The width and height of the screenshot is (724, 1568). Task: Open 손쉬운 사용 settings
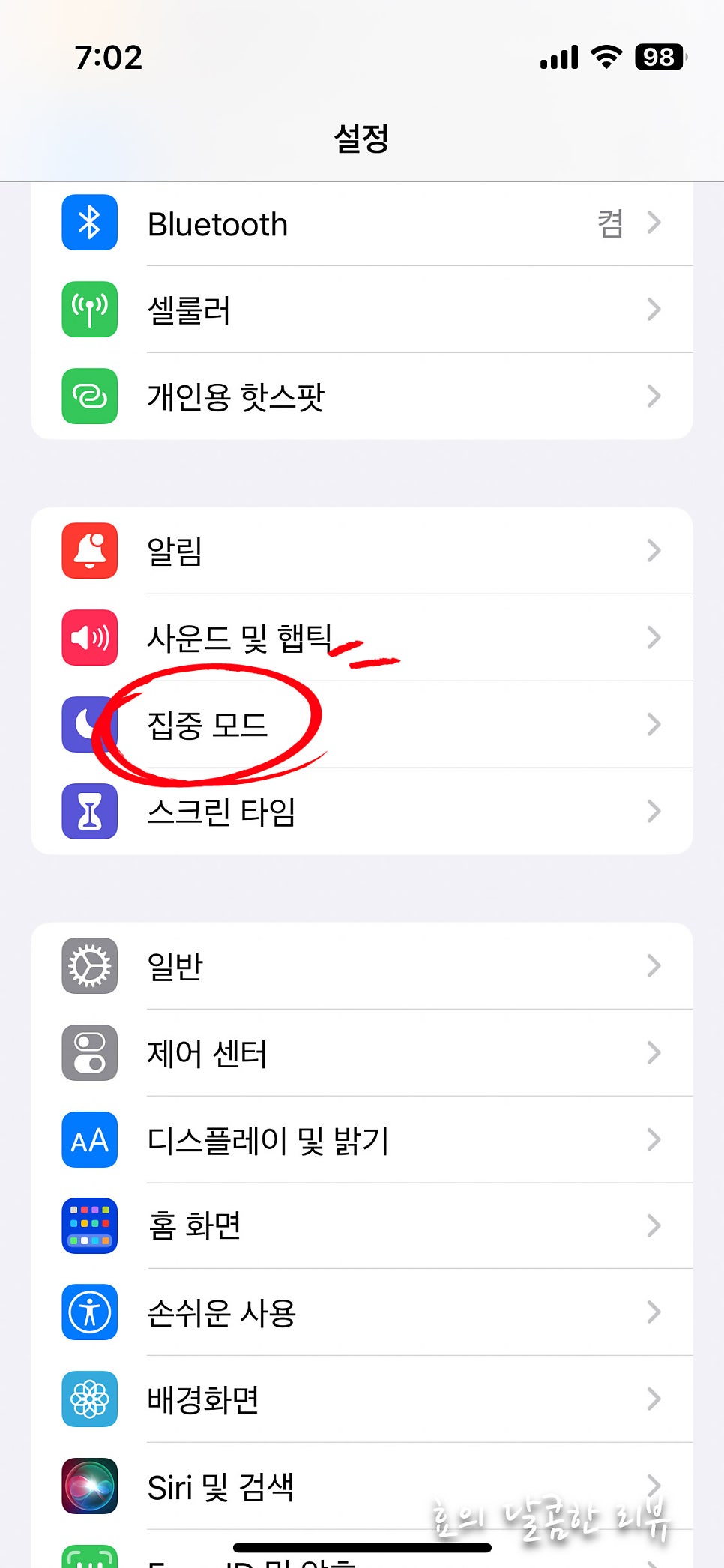point(362,1312)
